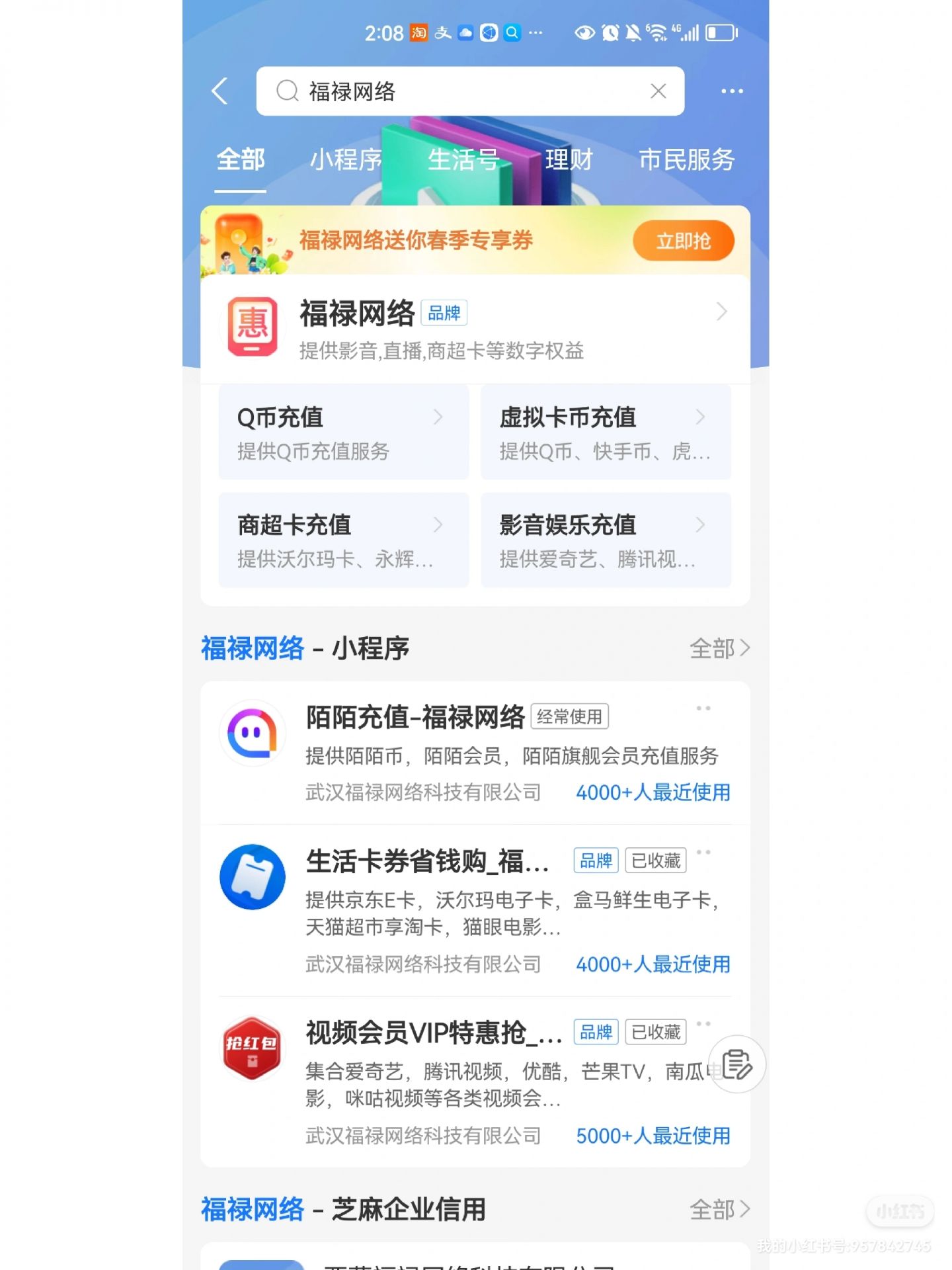
Task: Choose 影音娱乐充值 card
Action: pyautogui.click(x=606, y=540)
